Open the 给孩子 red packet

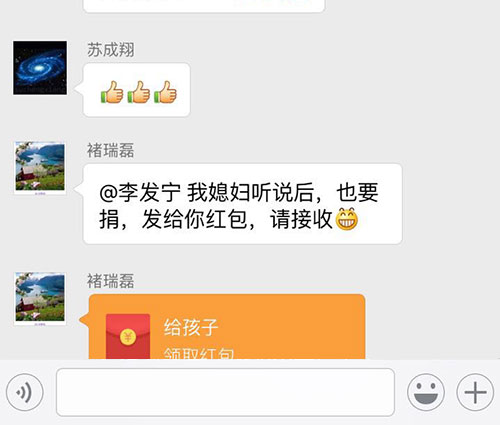pos(227,327)
